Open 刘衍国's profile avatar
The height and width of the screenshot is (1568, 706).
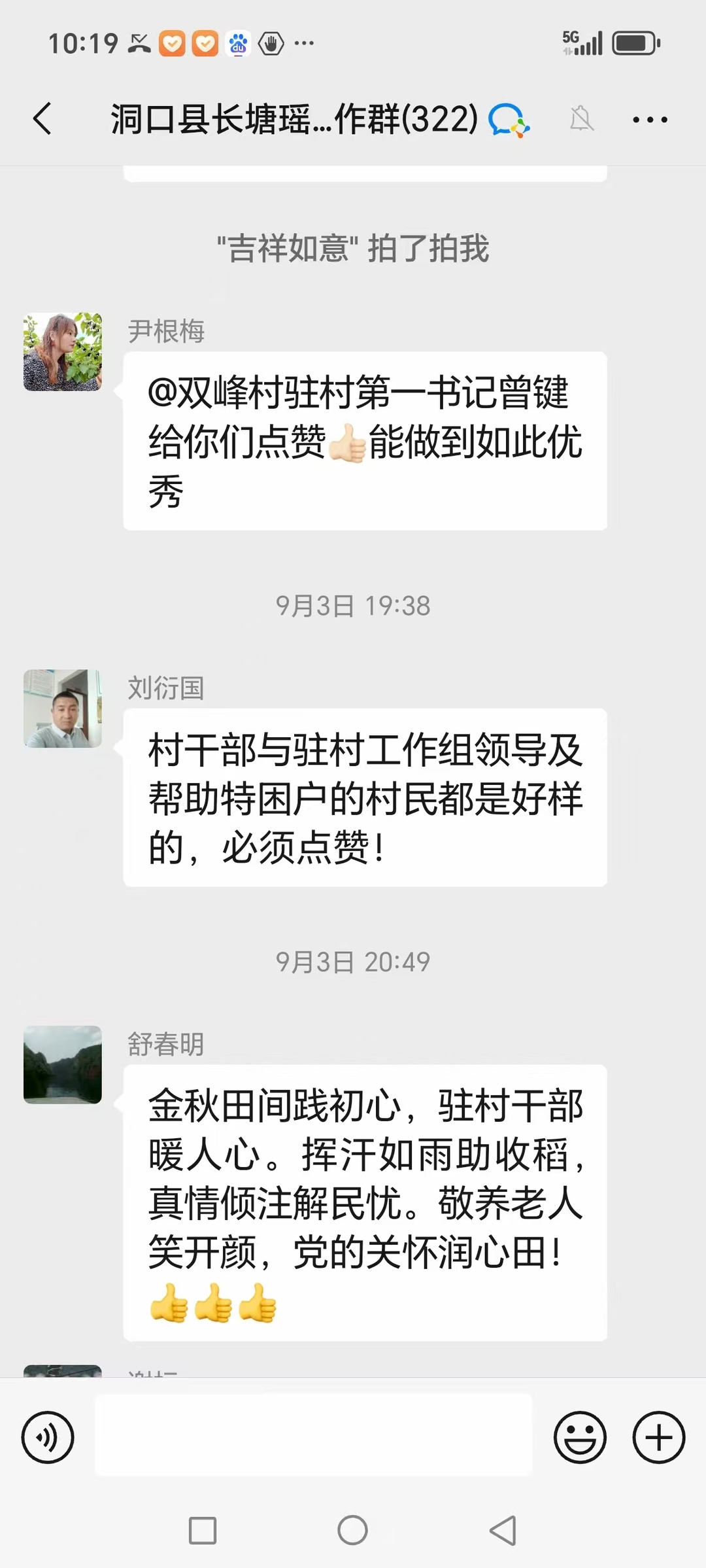63,708
